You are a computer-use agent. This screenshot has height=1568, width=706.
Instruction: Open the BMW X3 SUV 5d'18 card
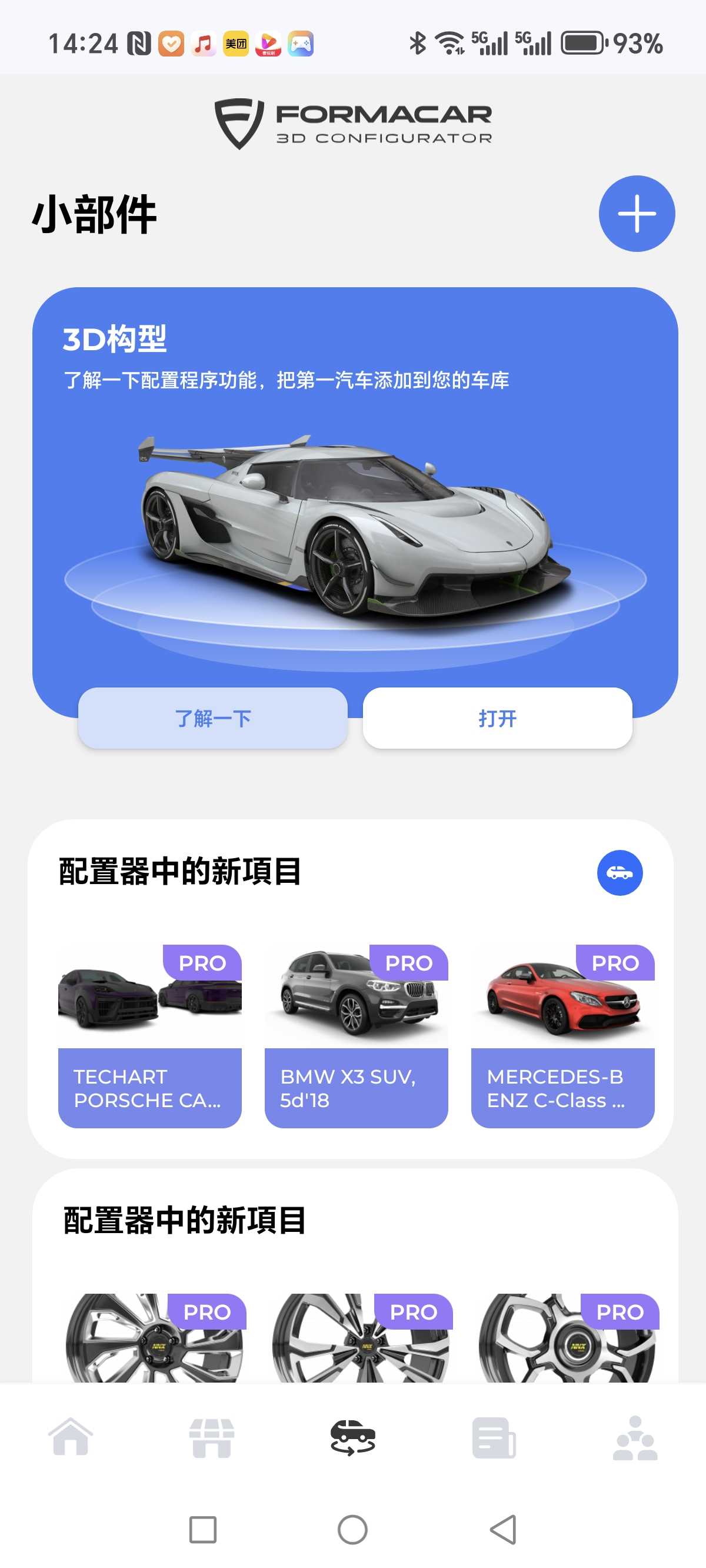pyautogui.click(x=356, y=1035)
